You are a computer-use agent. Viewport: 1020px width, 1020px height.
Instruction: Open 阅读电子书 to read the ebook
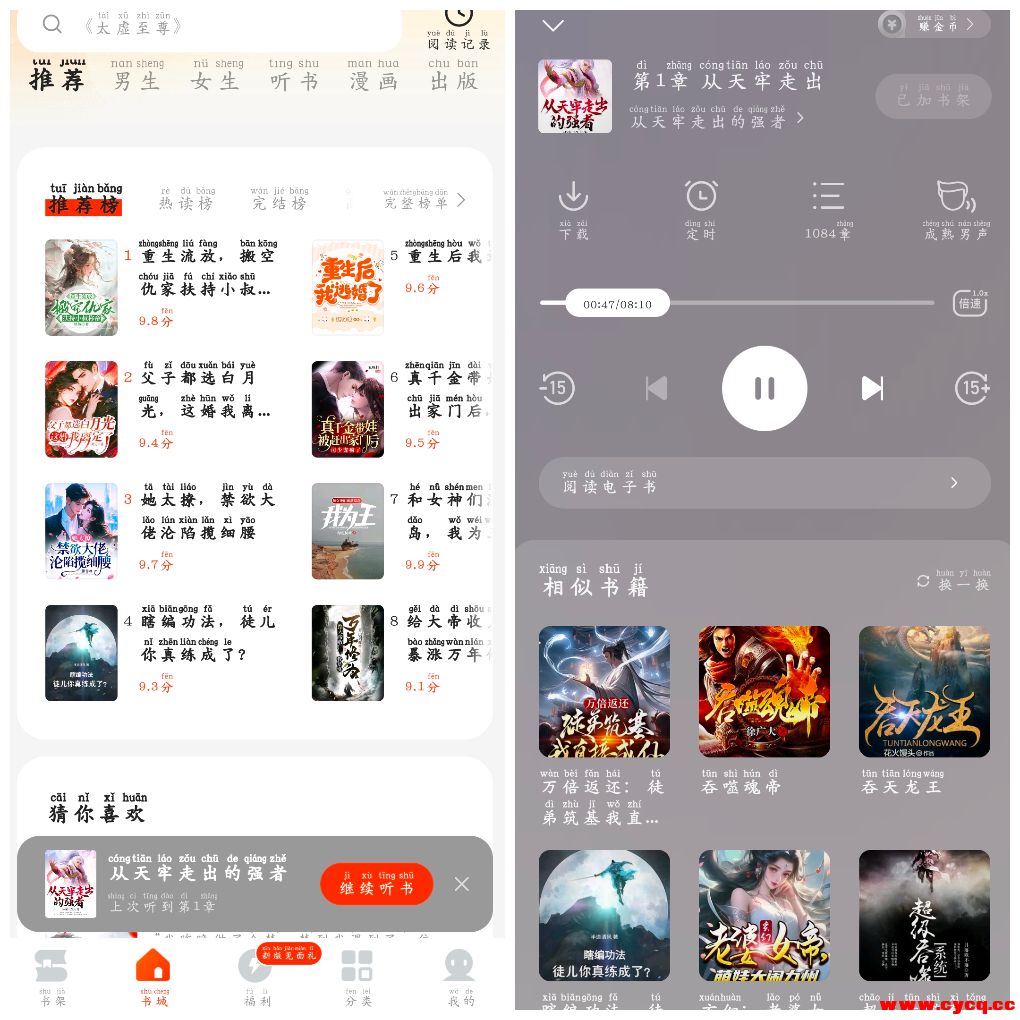[764, 483]
